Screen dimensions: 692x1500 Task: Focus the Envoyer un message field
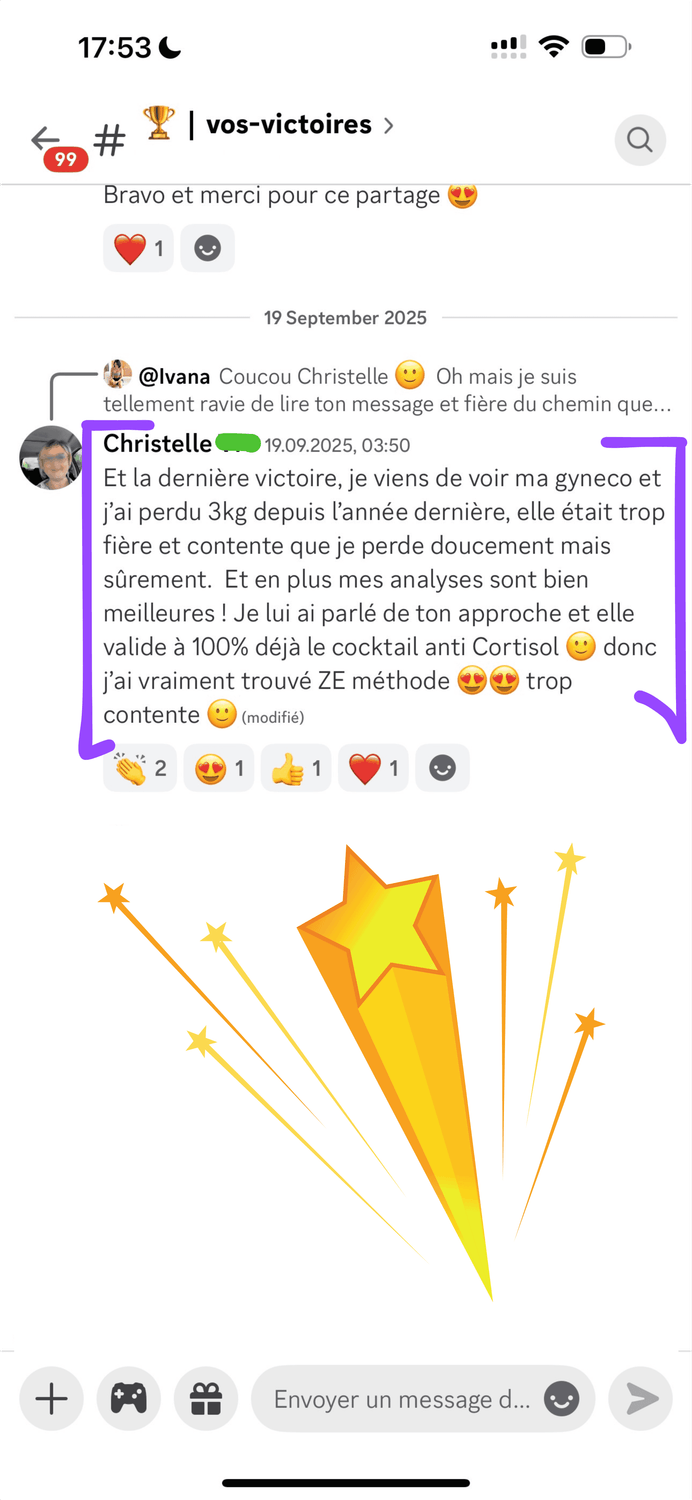400,1399
